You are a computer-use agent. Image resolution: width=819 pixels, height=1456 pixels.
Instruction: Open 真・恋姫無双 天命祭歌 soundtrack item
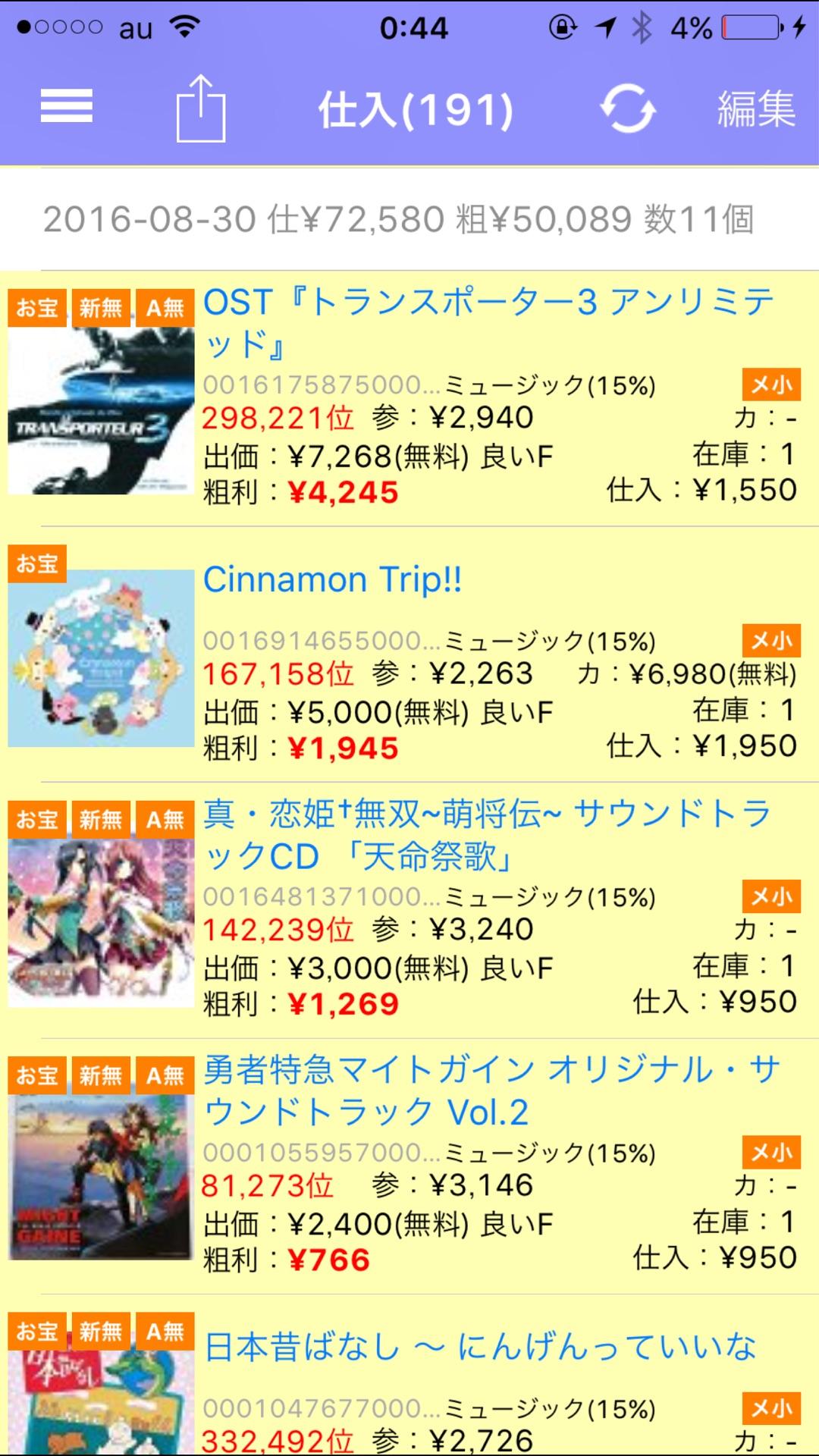tap(487, 835)
